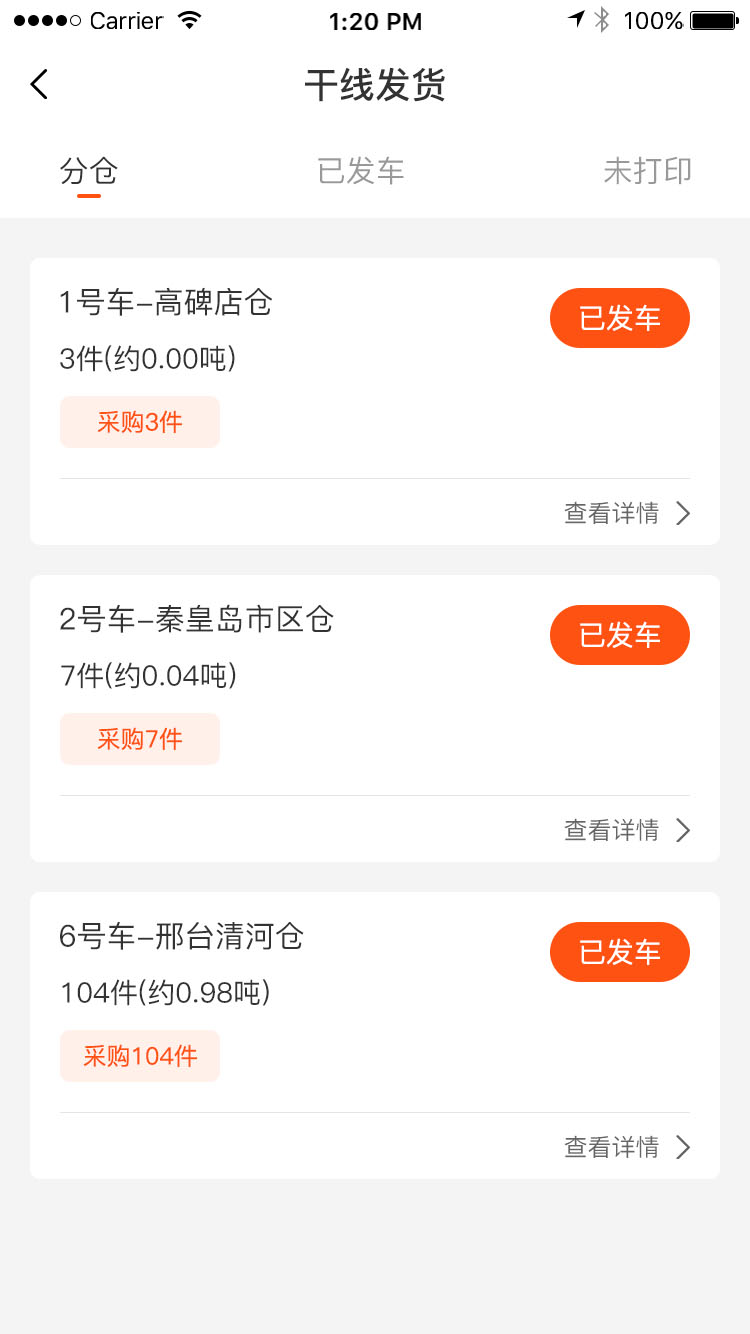
Task: Tap 已发车 button for 6号车-邢台清河仓
Action: click(x=620, y=952)
